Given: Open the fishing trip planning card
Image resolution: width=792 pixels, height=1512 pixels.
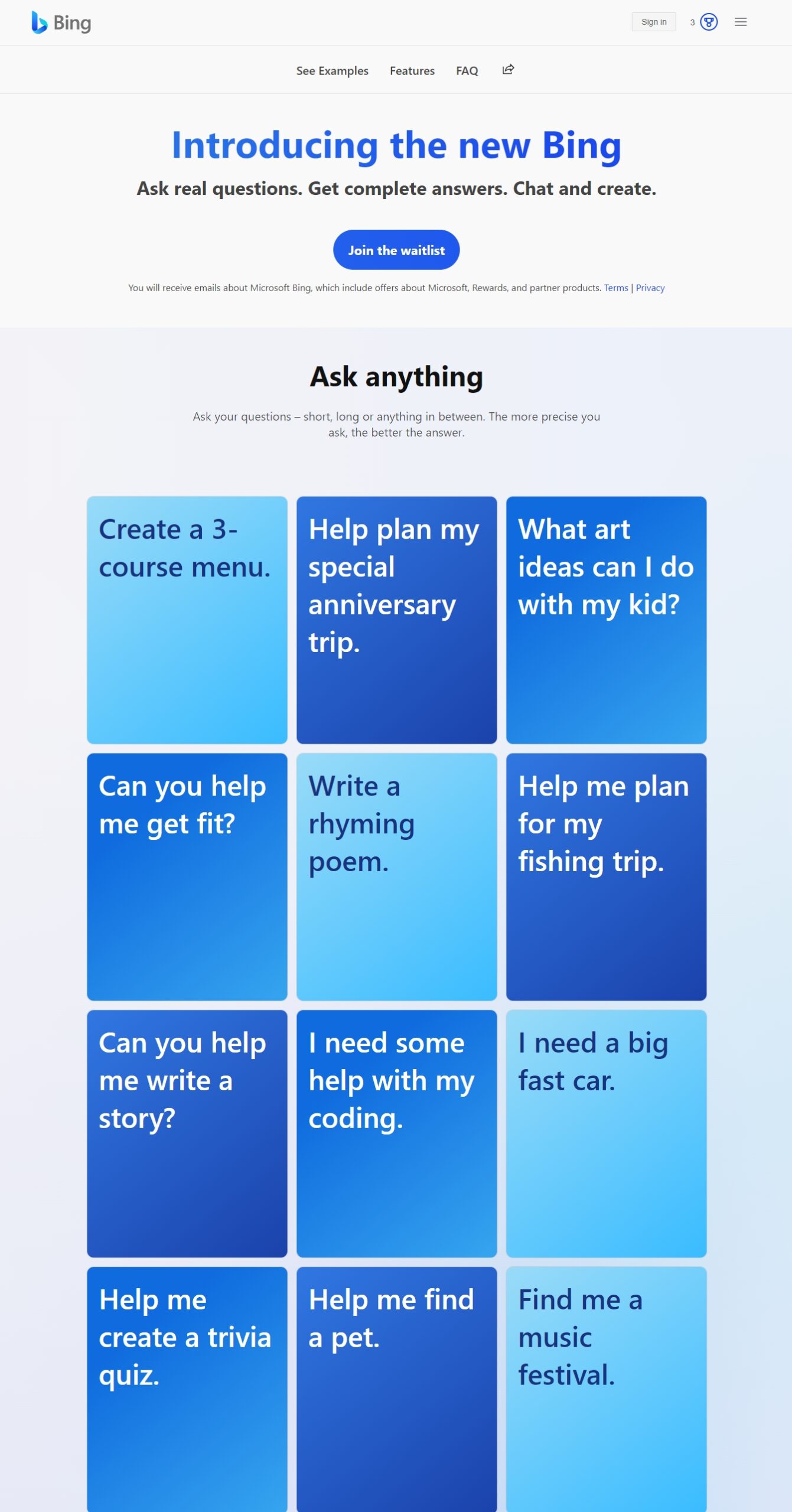Looking at the screenshot, I should tap(606, 877).
